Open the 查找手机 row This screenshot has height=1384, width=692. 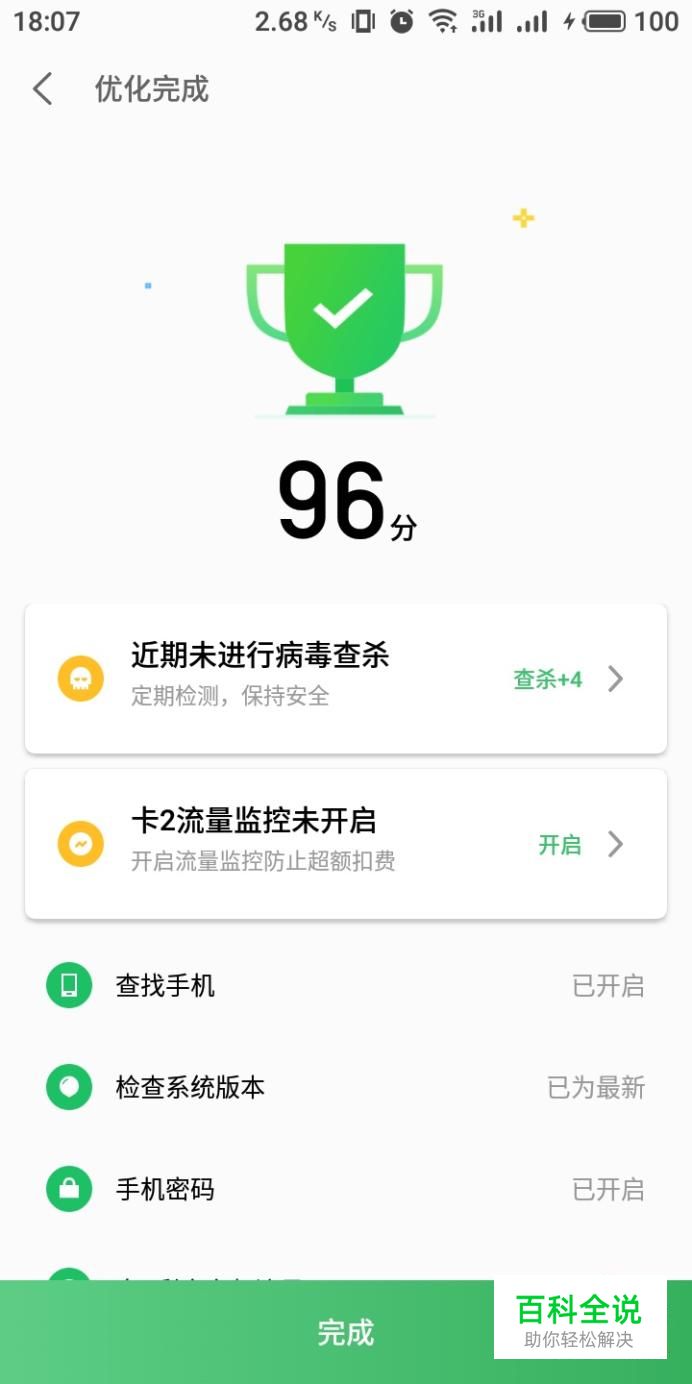(x=345, y=986)
